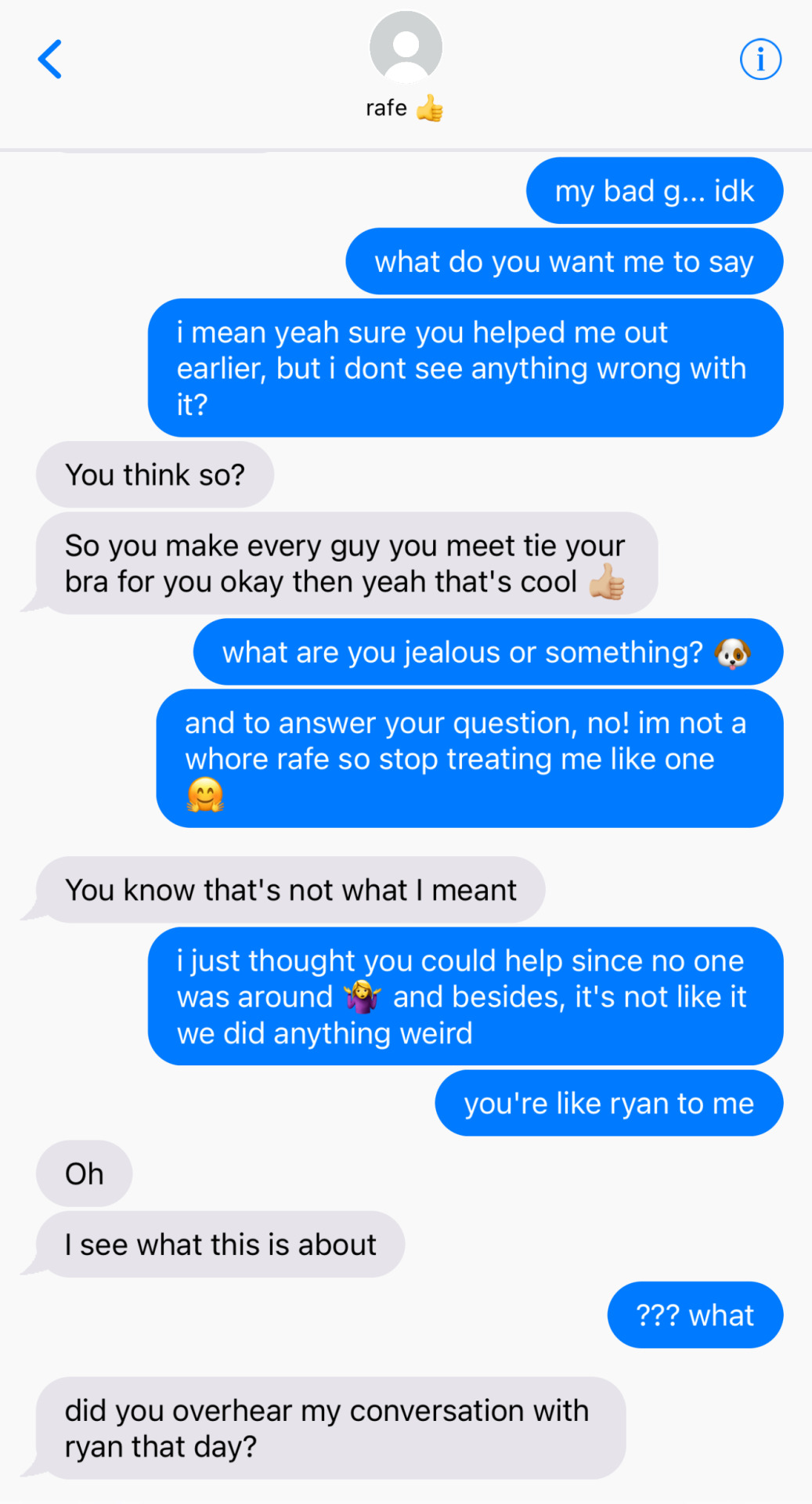The image size is (812, 1504).
Task: Go back to the messages list
Action: (x=50, y=60)
